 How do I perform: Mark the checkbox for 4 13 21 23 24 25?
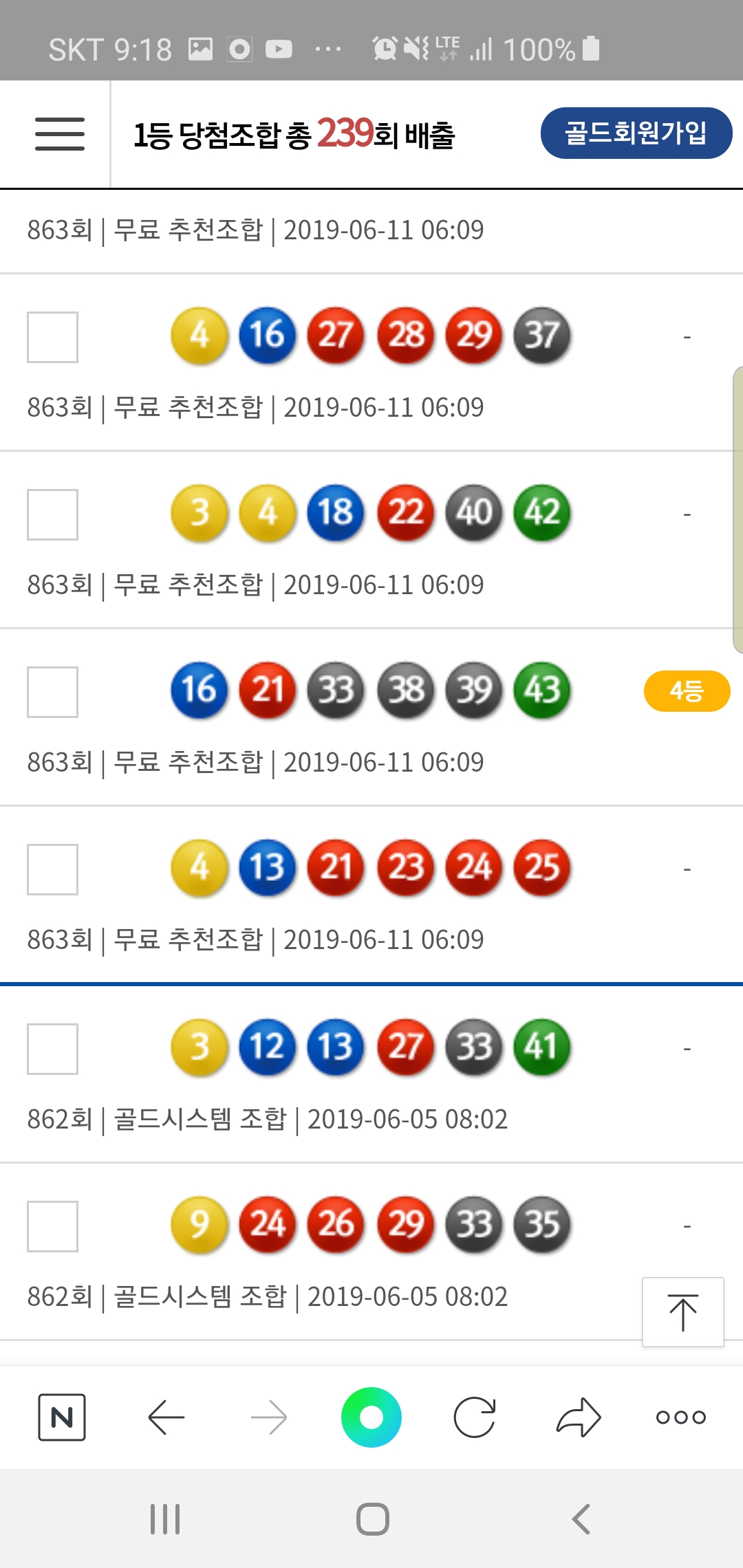tap(52, 869)
